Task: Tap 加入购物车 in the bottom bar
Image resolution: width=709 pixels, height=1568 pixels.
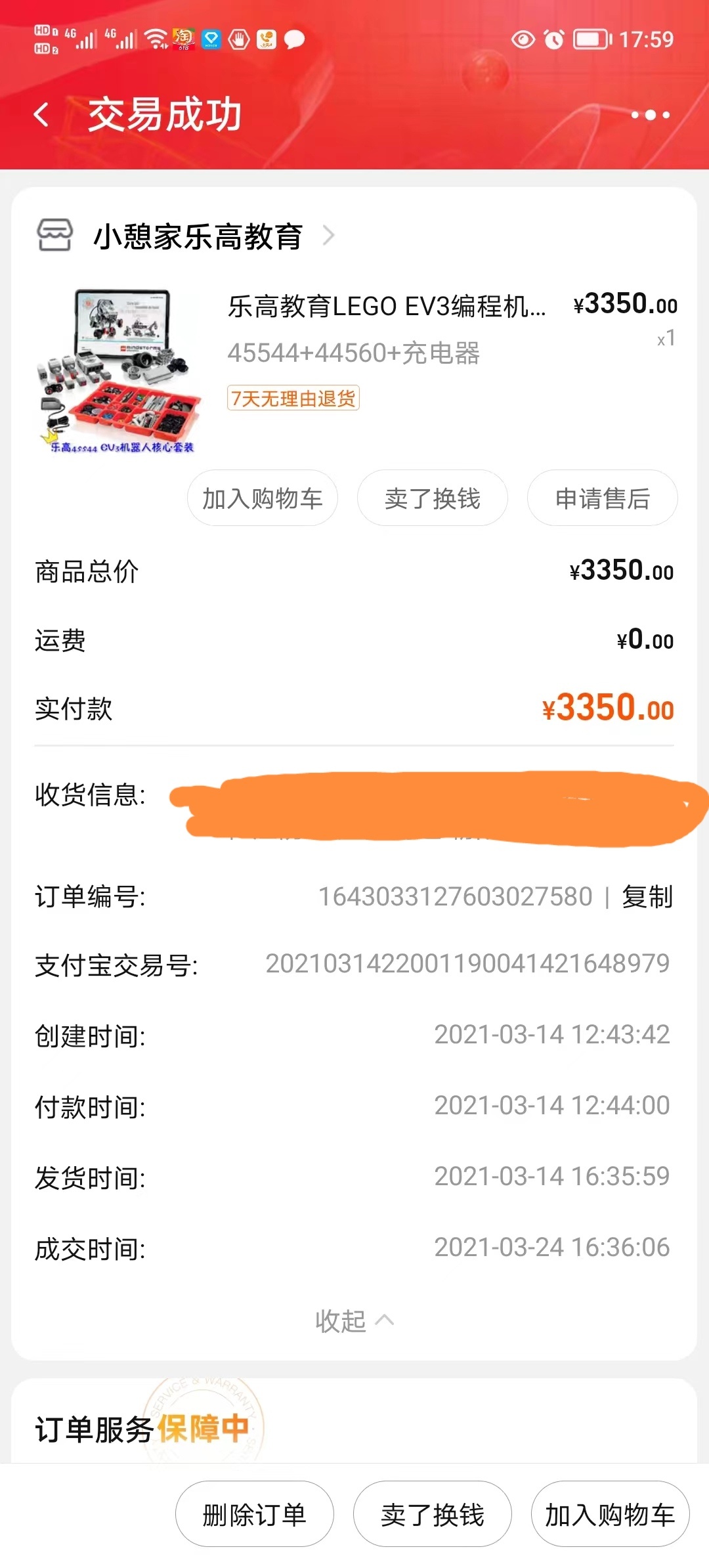Action: (x=610, y=1515)
